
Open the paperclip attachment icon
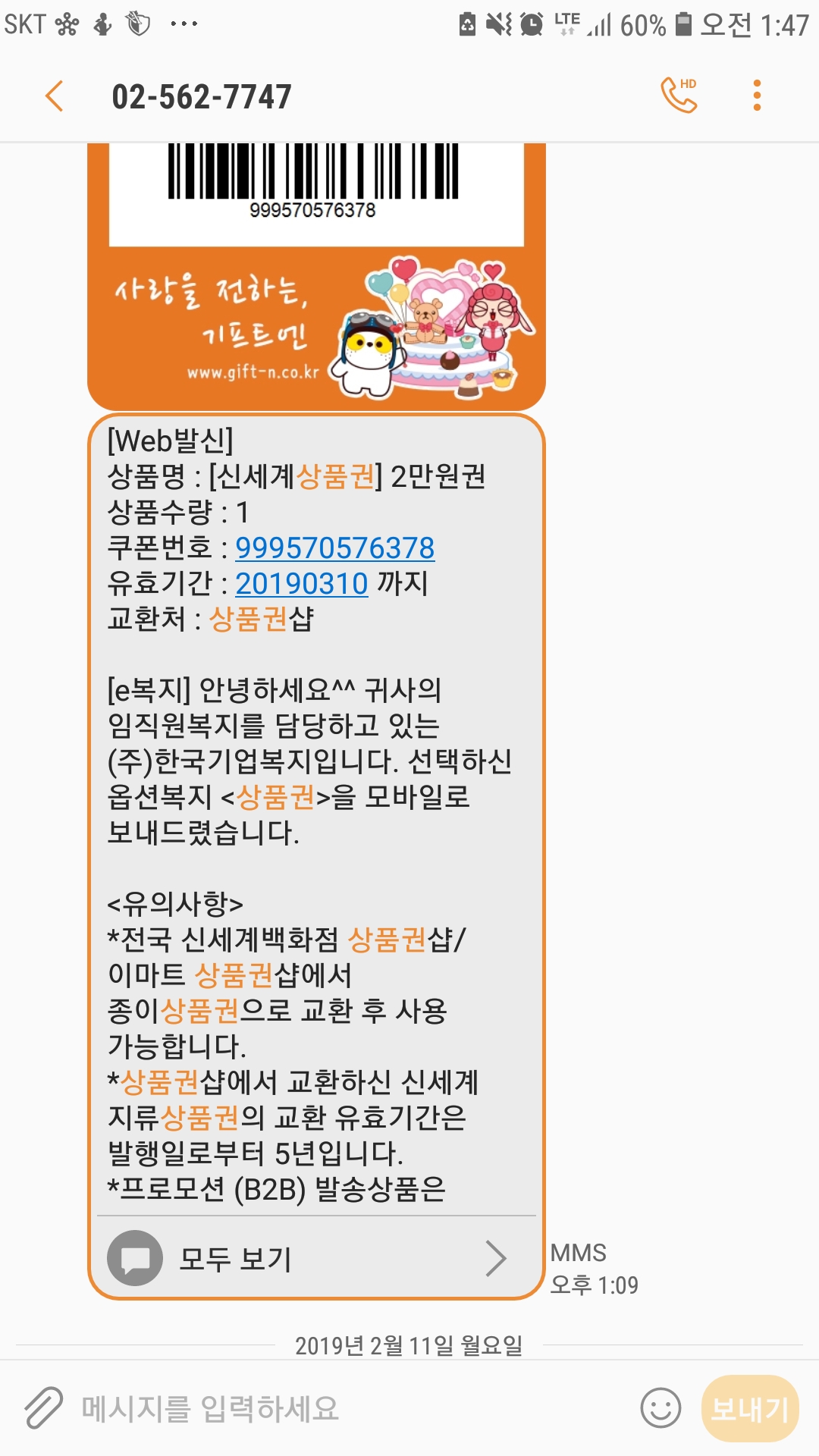coord(43,1408)
